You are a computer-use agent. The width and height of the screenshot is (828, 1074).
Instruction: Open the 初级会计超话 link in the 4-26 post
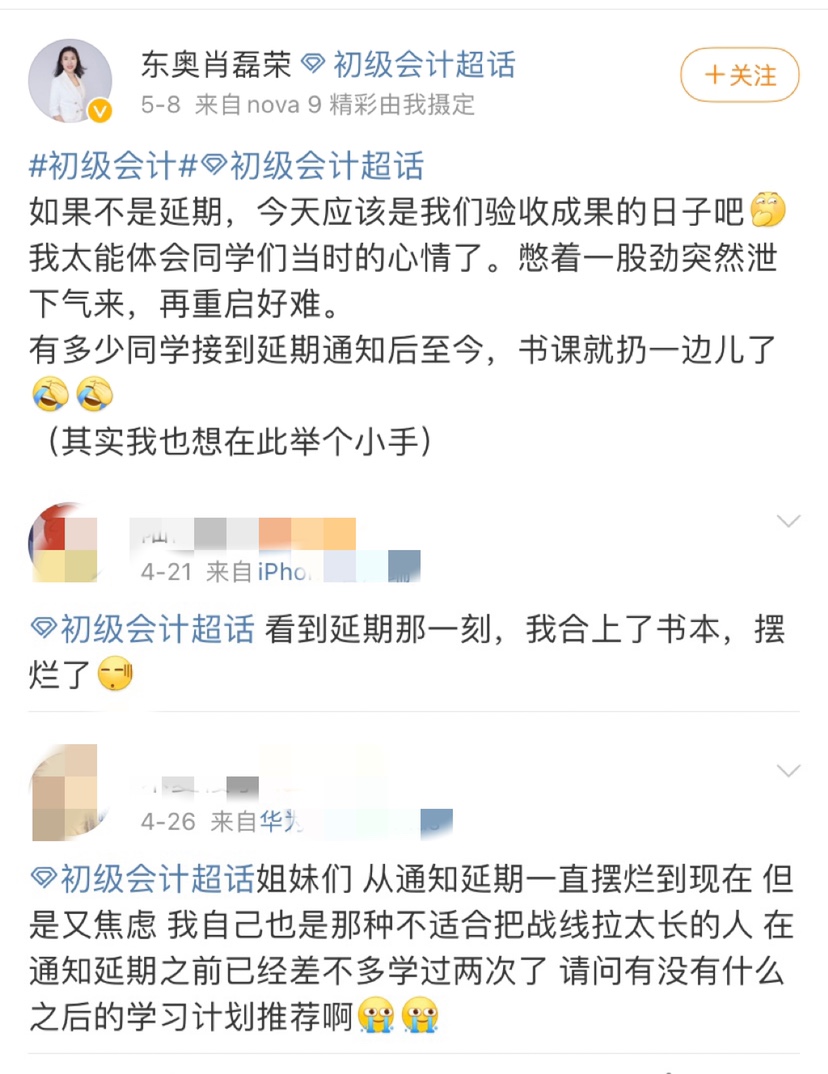[x=144, y=879]
